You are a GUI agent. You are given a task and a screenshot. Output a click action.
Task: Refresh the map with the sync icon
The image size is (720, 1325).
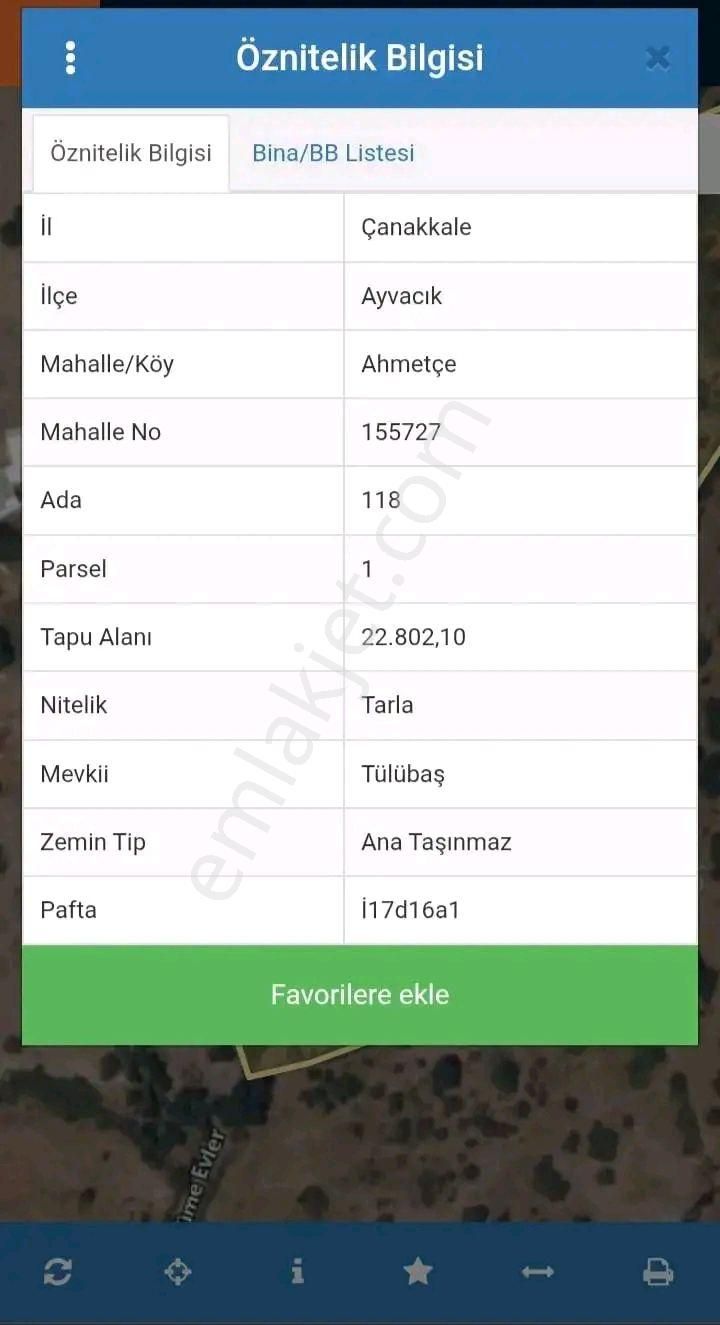point(58,1272)
